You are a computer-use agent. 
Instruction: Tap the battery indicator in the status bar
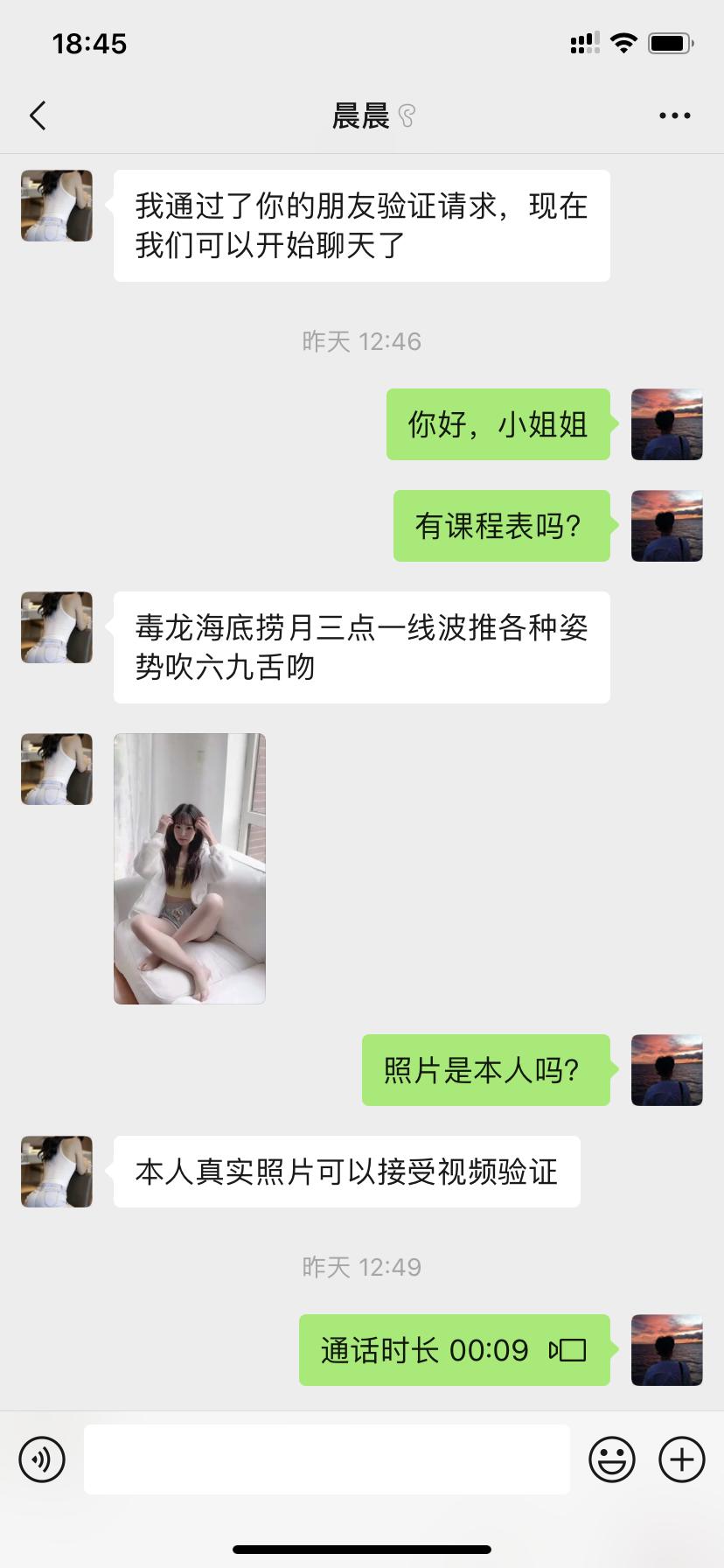point(670,42)
